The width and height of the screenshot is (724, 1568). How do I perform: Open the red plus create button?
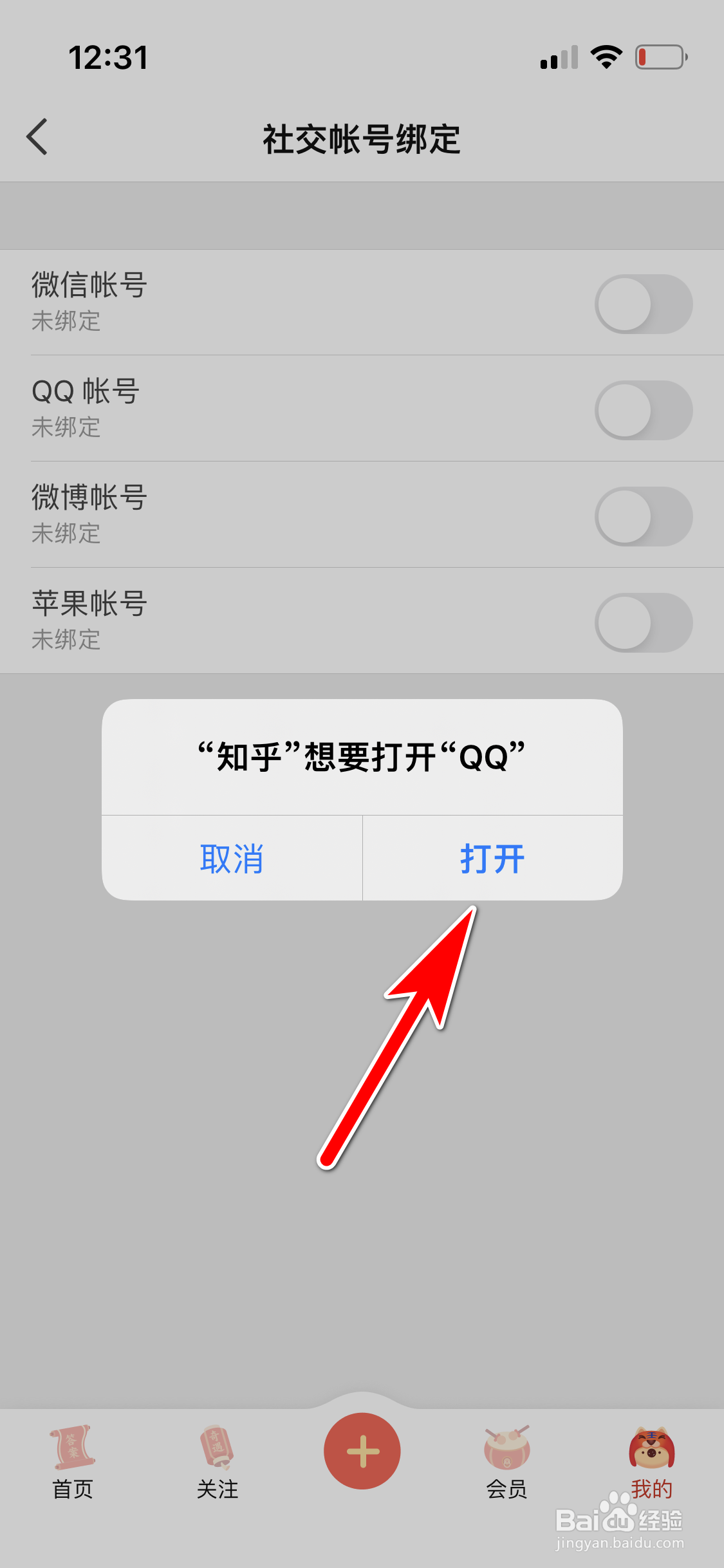coord(362,1450)
